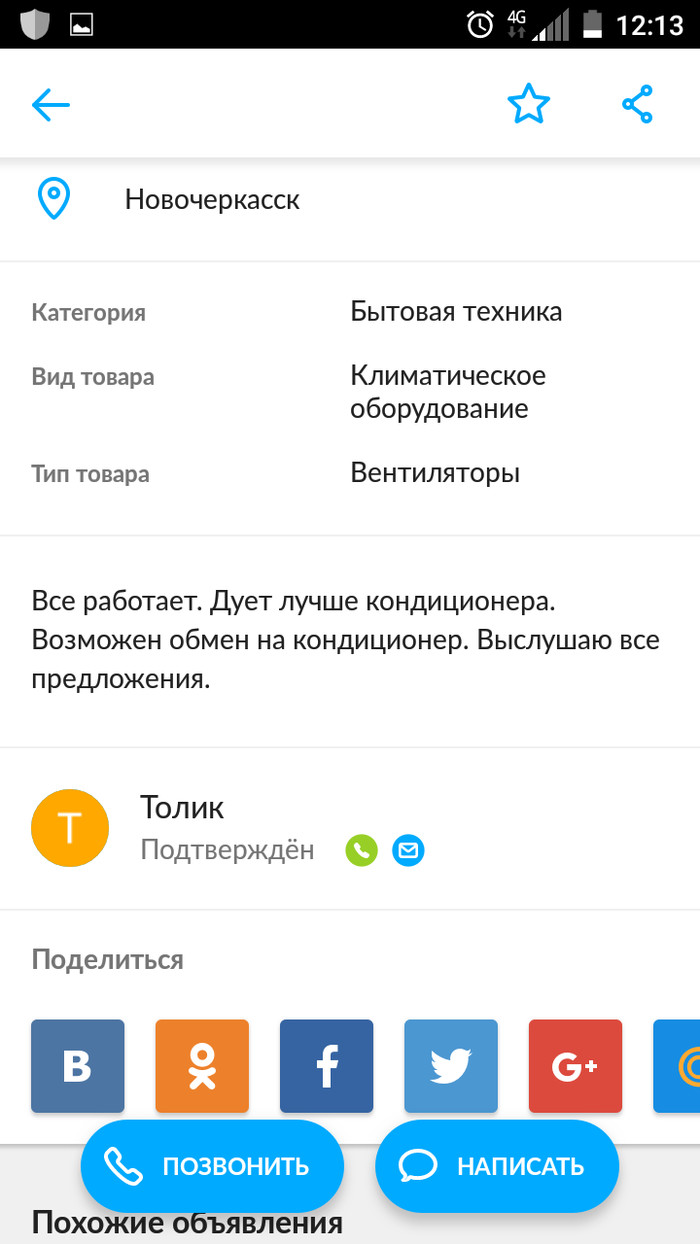
Task: Share the listing via Odnoklassniki
Action: [x=202, y=1066]
